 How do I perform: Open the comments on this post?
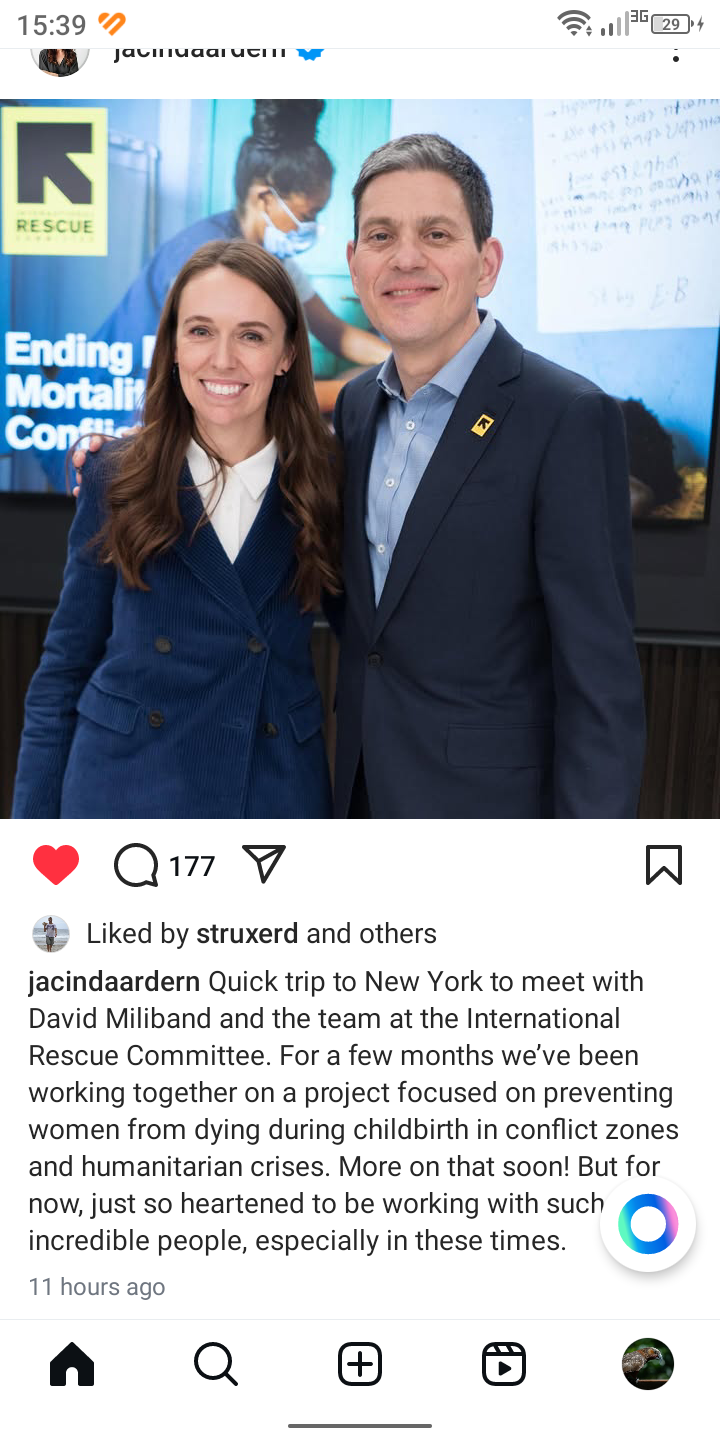[x=137, y=865]
